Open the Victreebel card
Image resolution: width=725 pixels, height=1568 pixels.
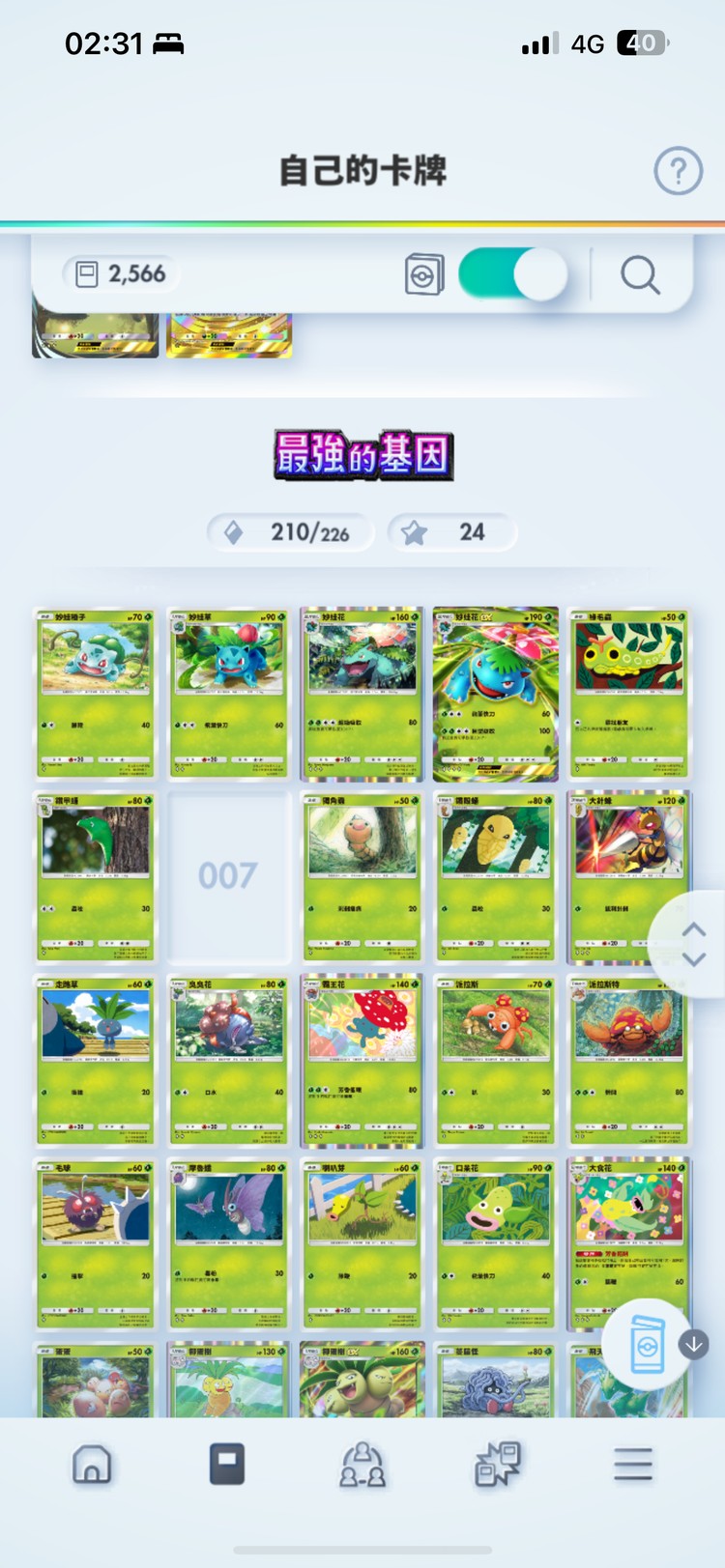coord(628,1243)
